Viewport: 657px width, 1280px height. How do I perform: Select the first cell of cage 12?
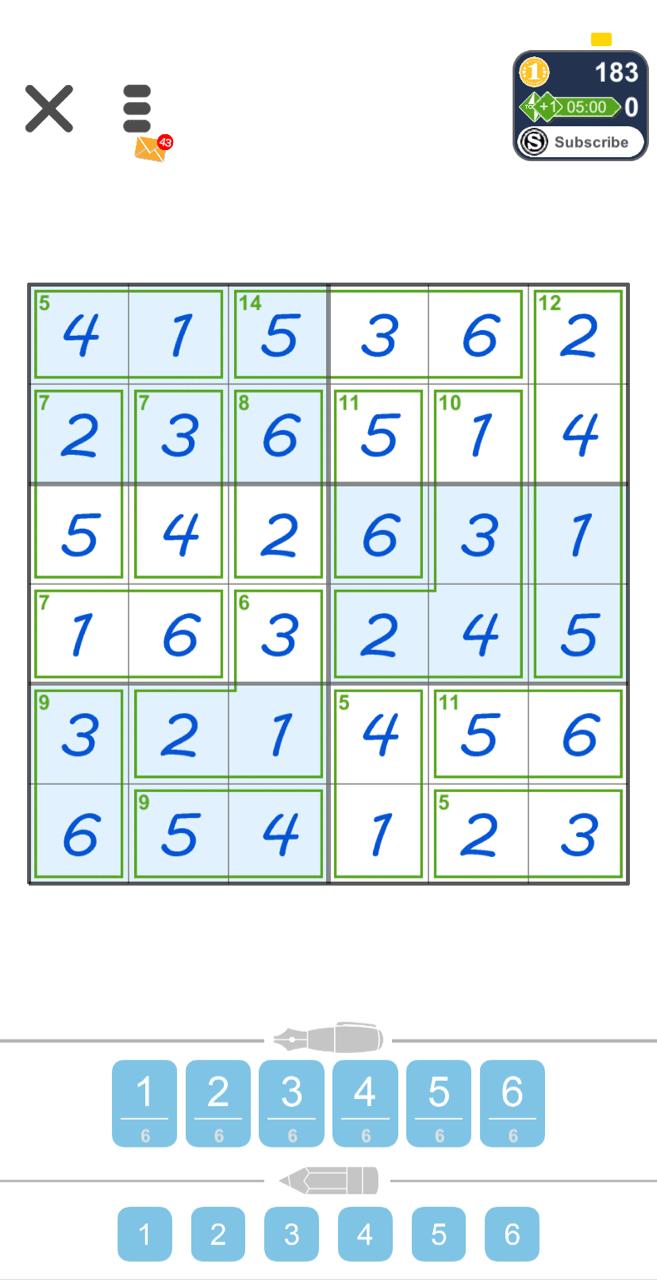(x=579, y=335)
